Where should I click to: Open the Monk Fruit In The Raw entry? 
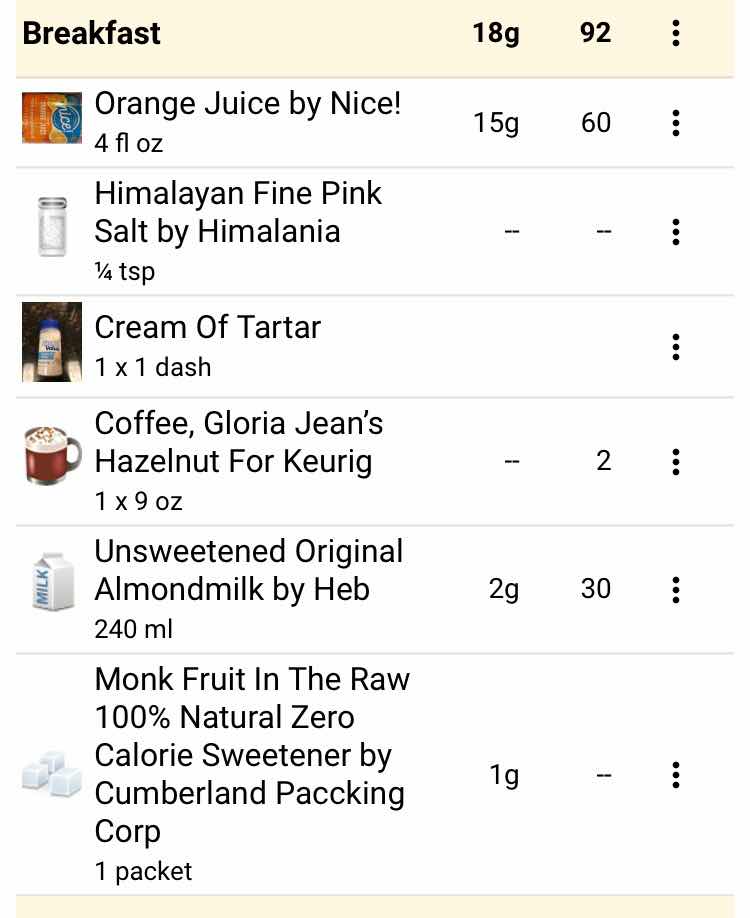point(252,774)
